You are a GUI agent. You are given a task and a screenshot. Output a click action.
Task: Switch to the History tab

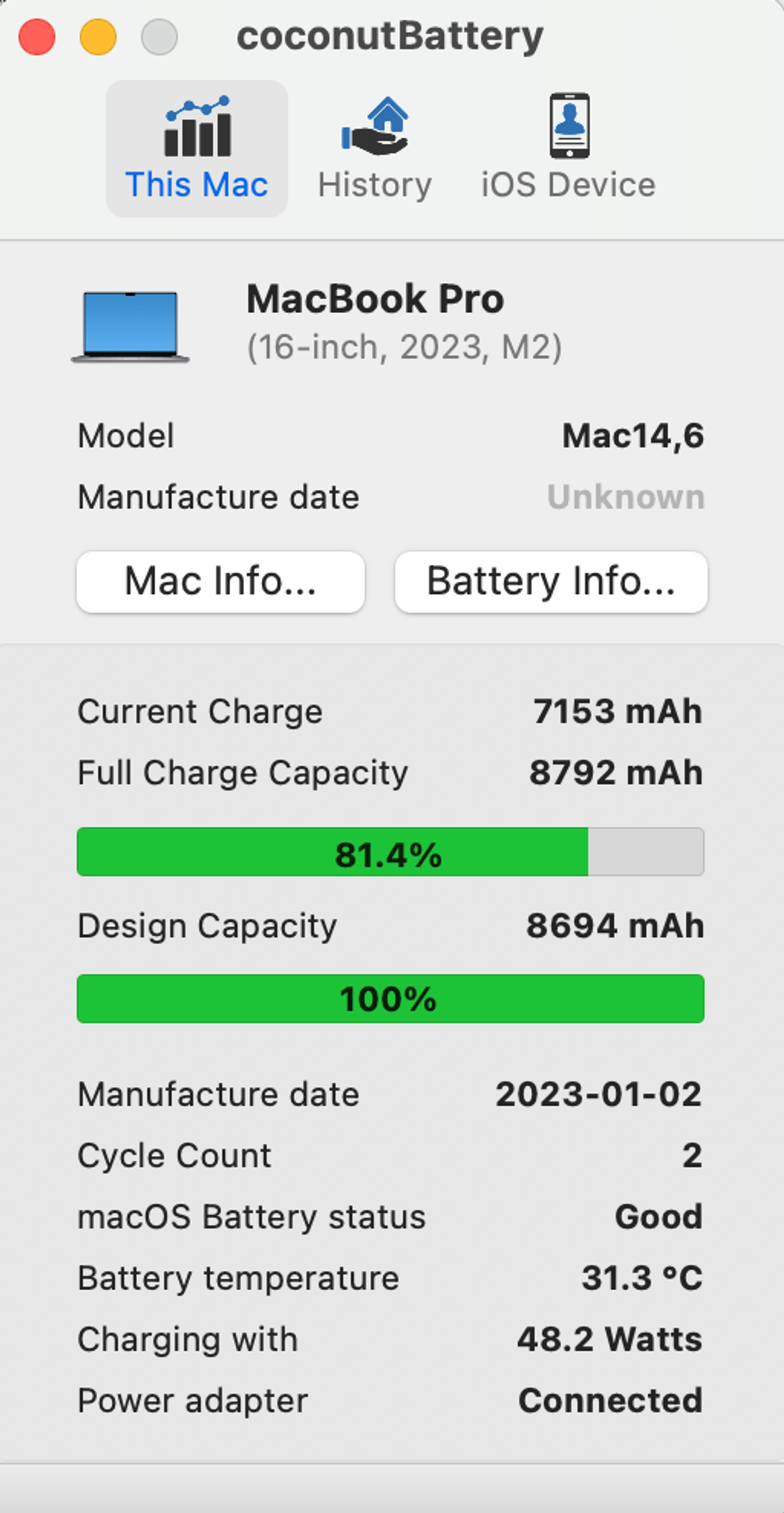tap(375, 149)
